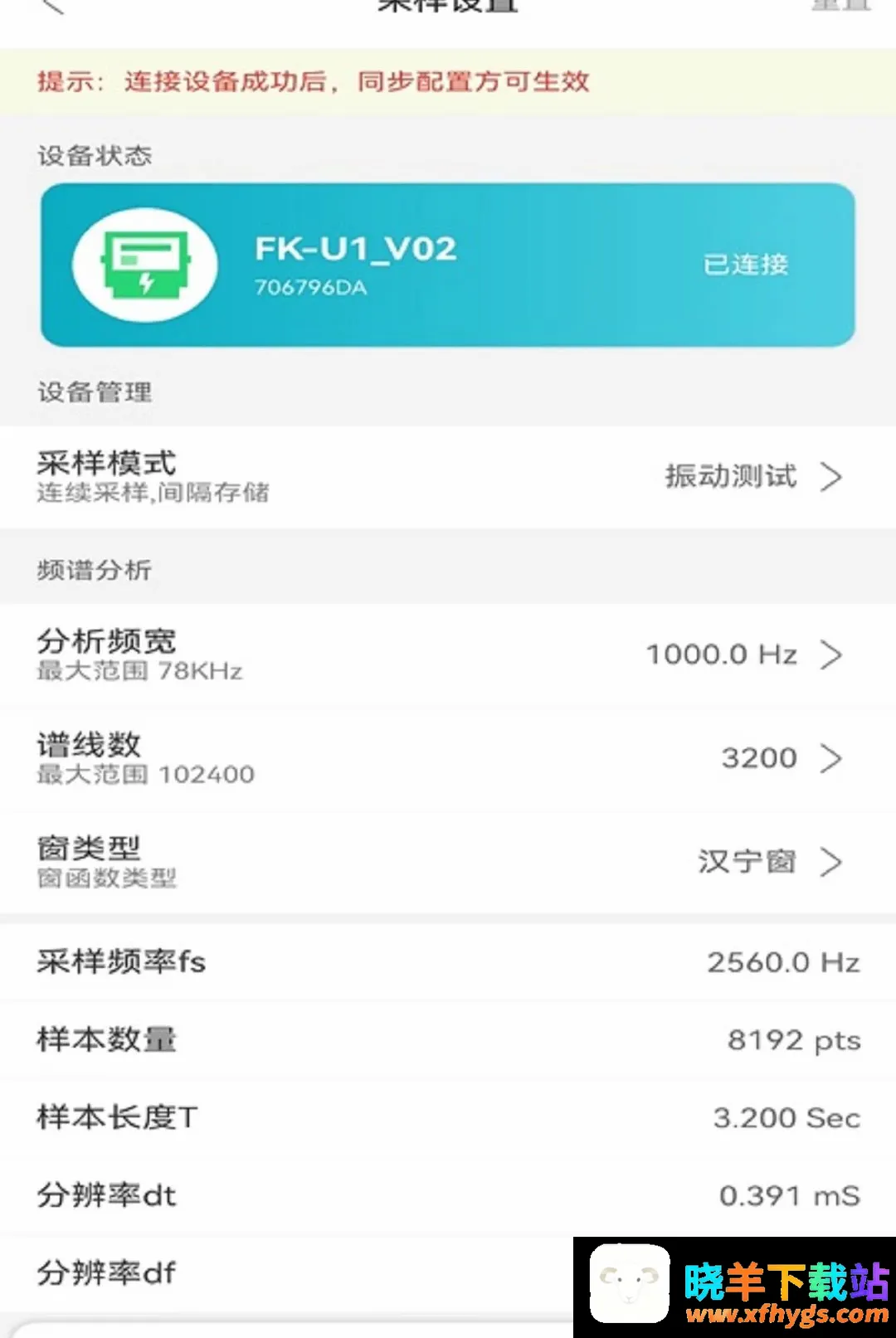The image size is (896, 1338).
Task: Select a different 窗类型 window function
Action: 448,862
